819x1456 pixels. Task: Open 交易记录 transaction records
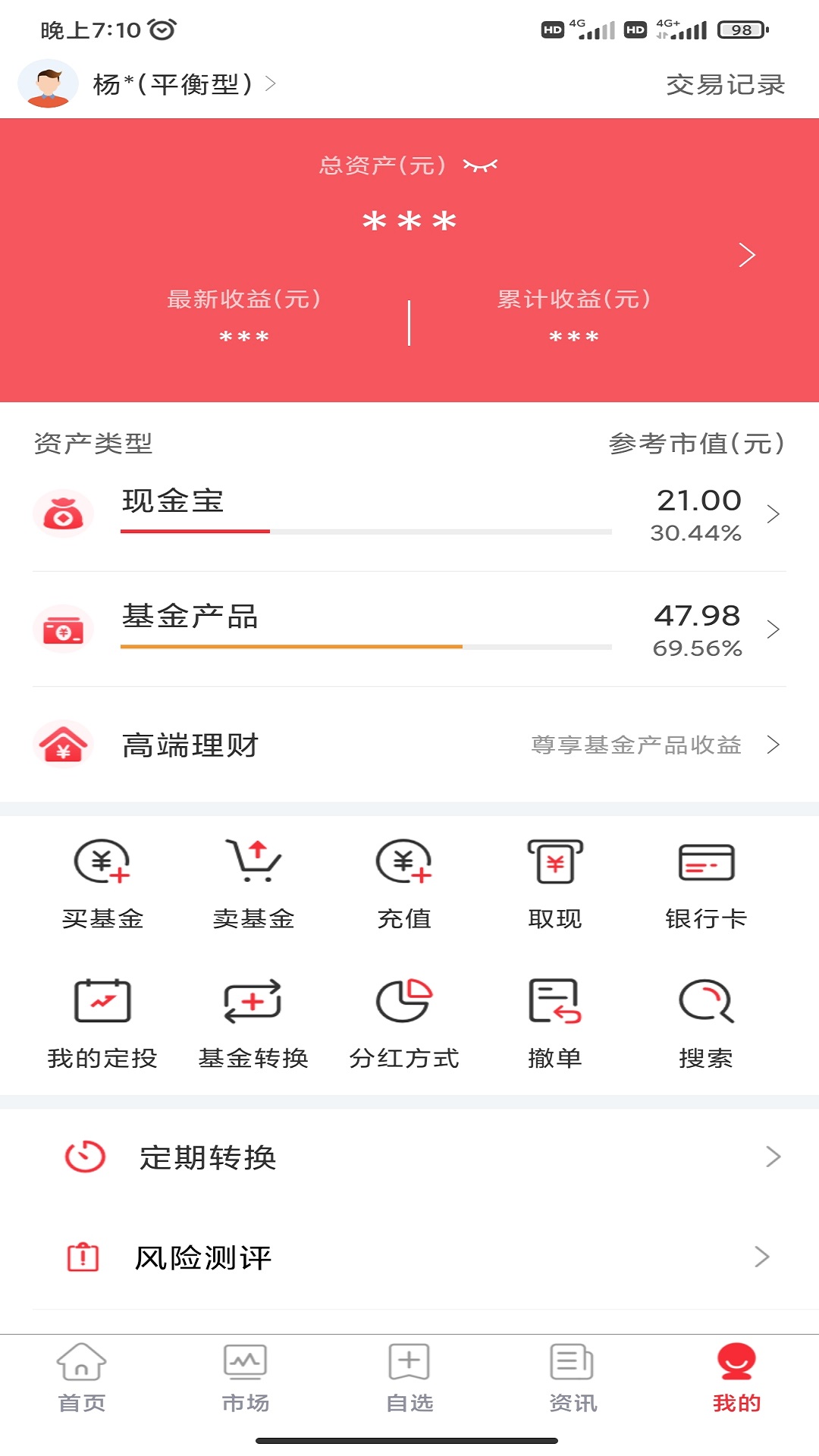click(x=726, y=86)
